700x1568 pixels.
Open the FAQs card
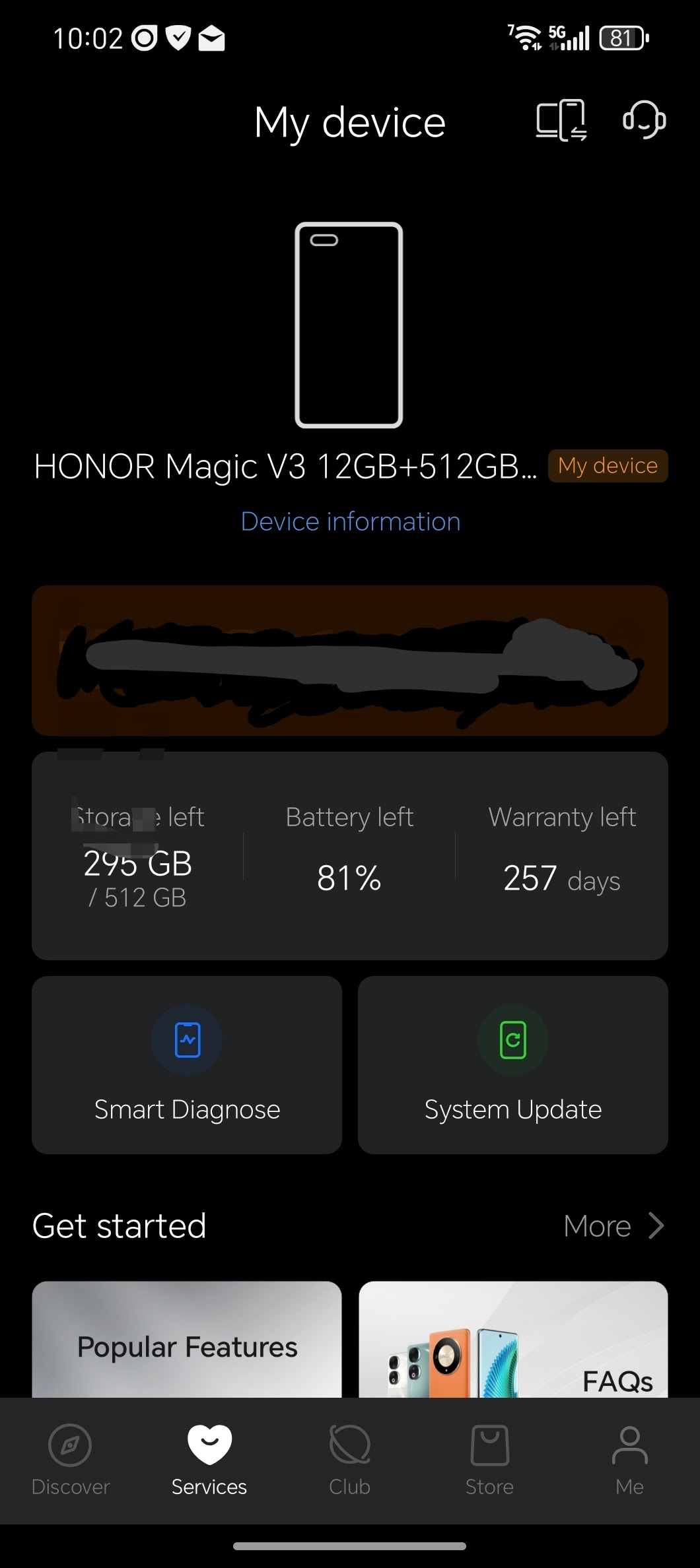coord(512,1340)
